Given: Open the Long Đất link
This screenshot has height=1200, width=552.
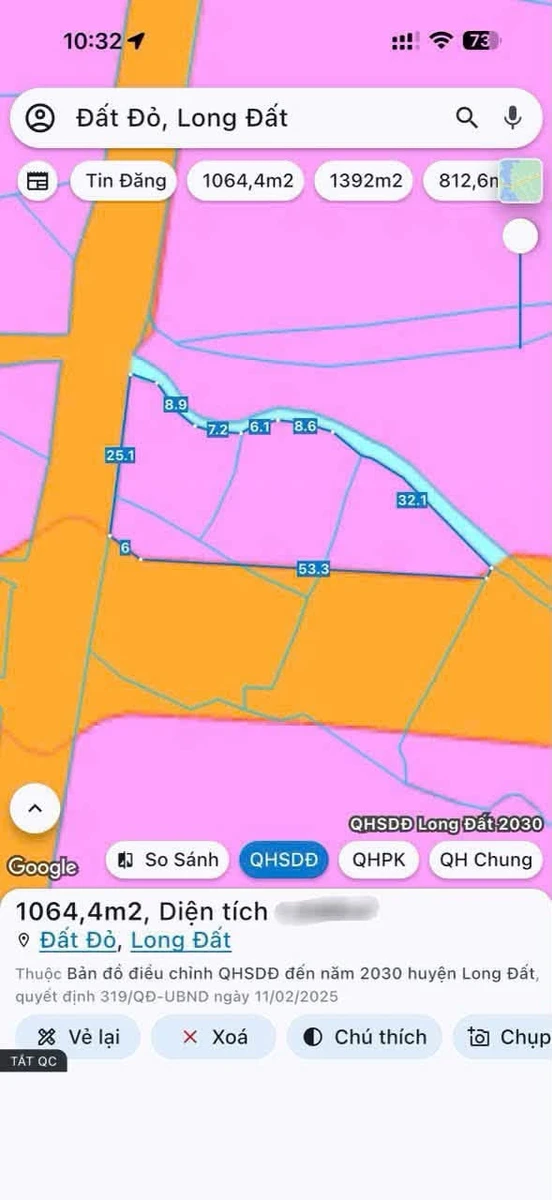Looking at the screenshot, I should (x=181, y=940).
